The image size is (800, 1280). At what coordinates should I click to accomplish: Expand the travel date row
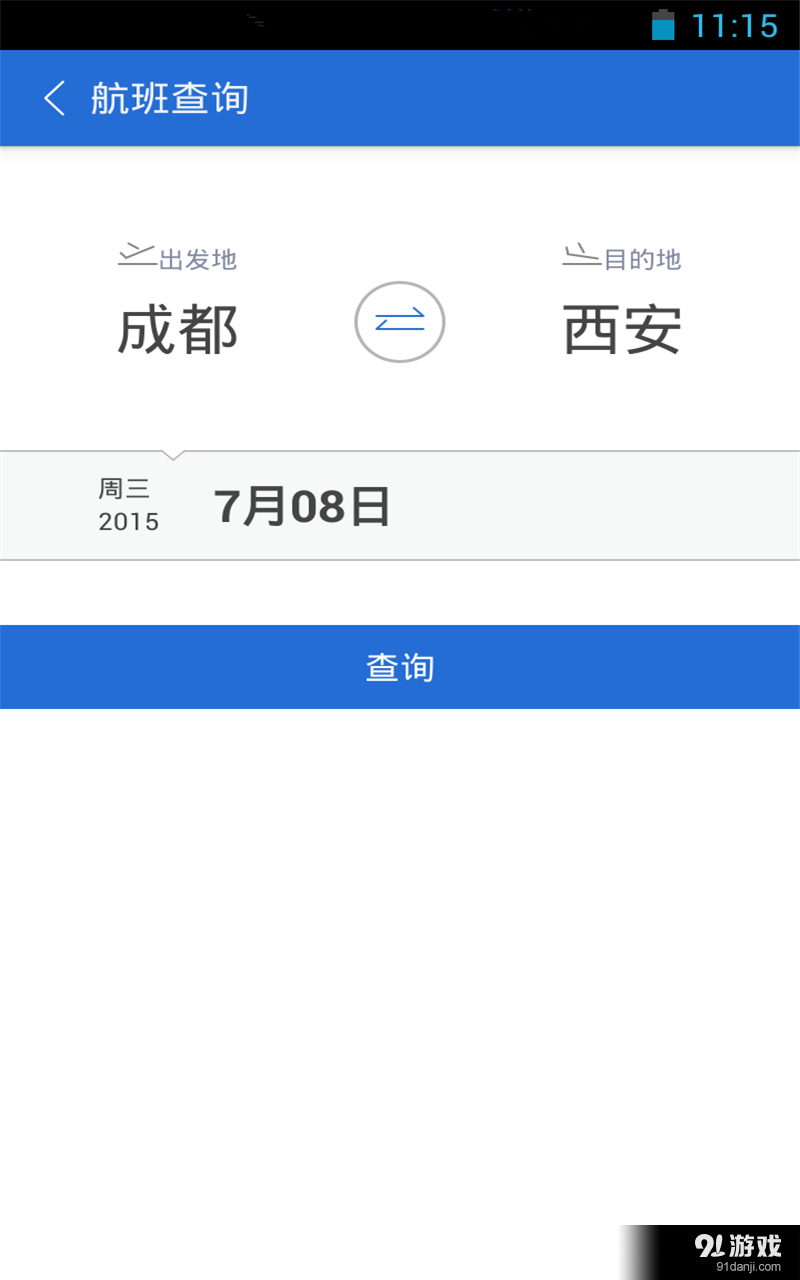400,505
